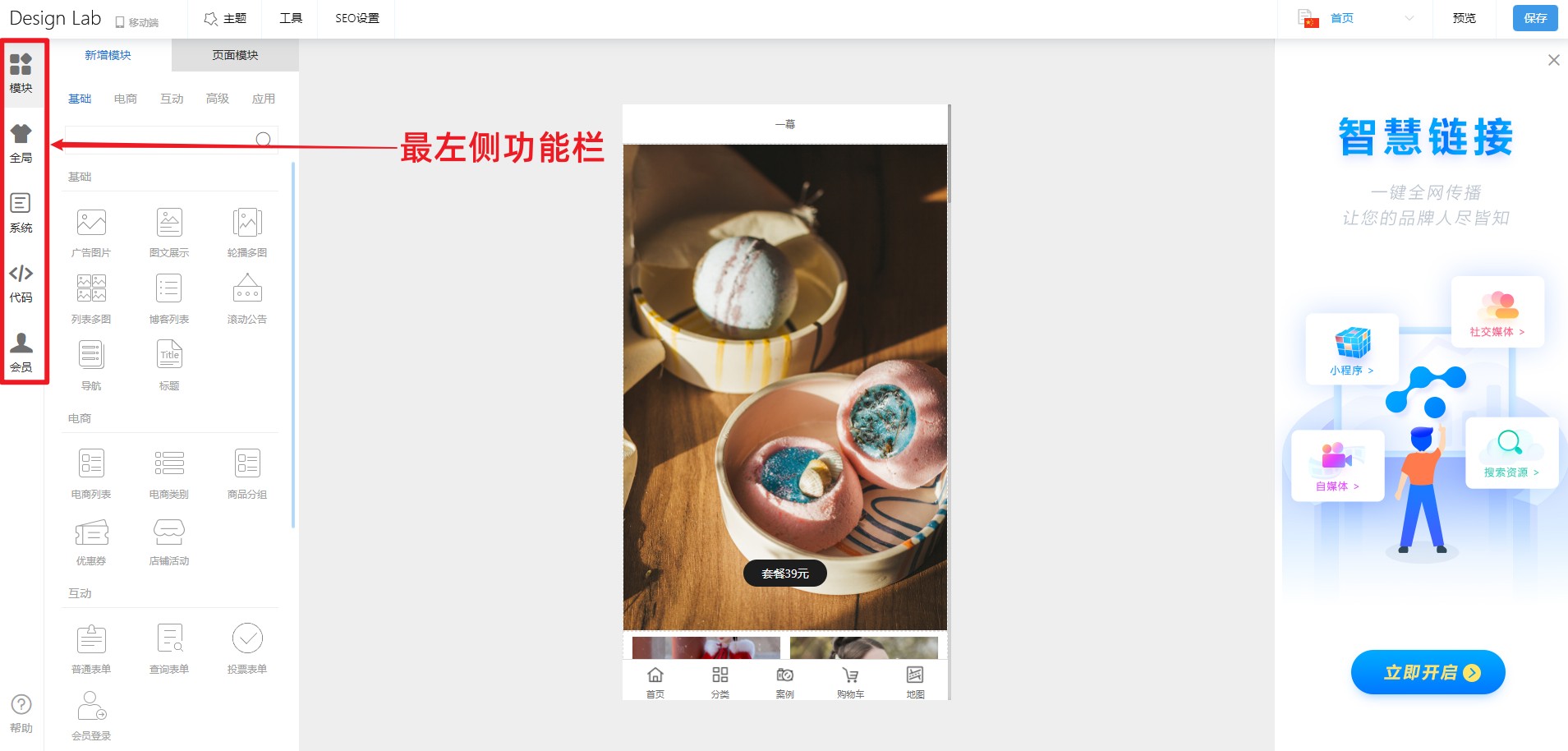Screen dimensions: 1568x751
Task: Open the 代码 code section
Action: (21, 282)
